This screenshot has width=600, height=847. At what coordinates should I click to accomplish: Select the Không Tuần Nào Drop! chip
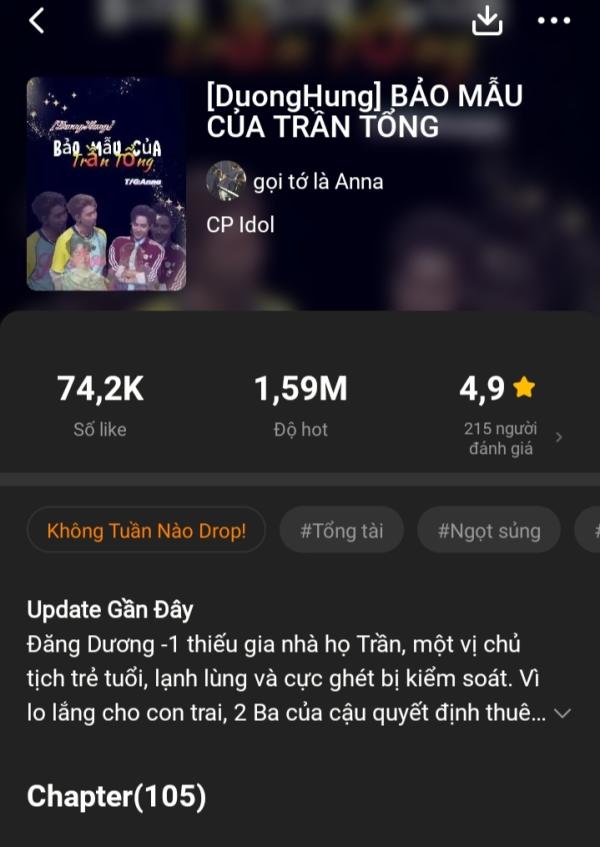coord(146,530)
